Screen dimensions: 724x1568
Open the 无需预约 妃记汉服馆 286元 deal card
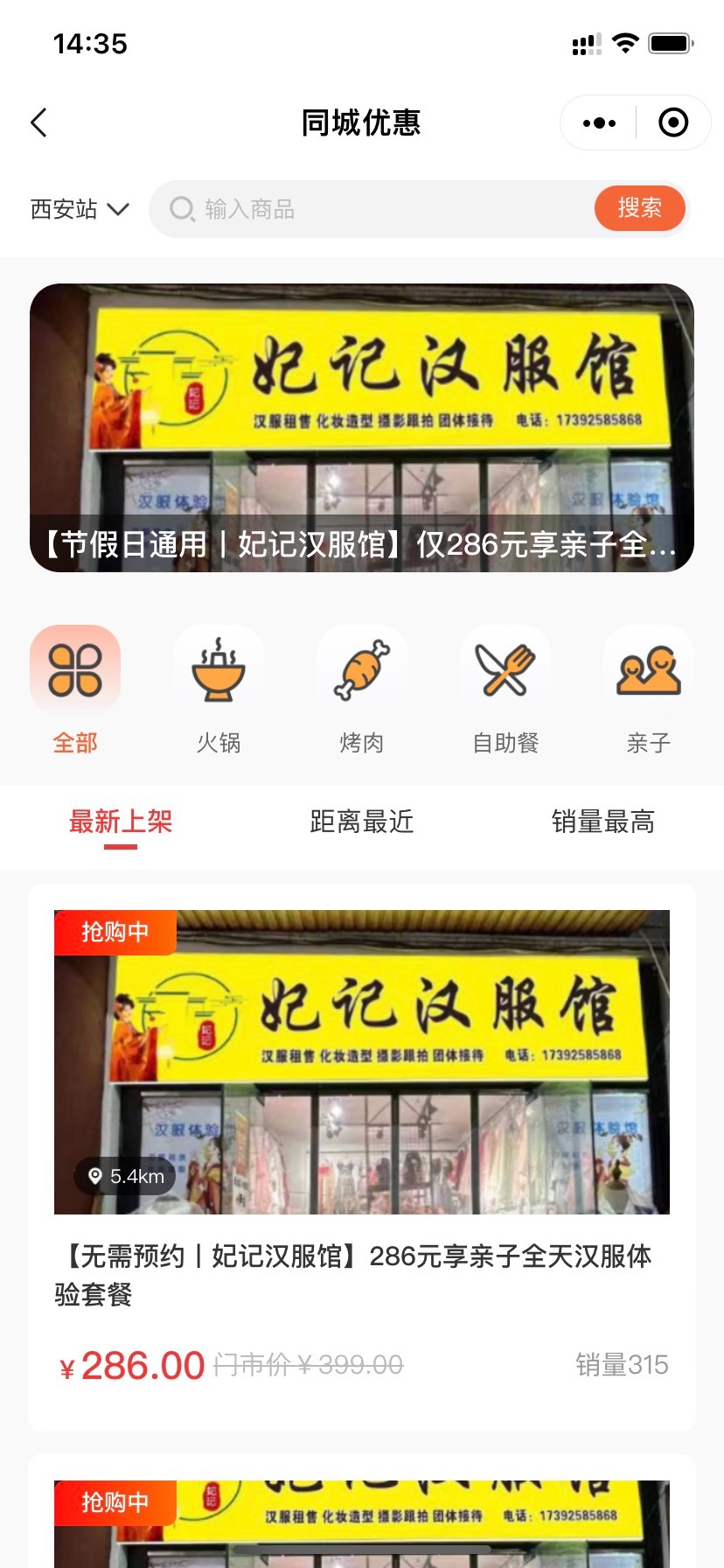coord(362,1155)
